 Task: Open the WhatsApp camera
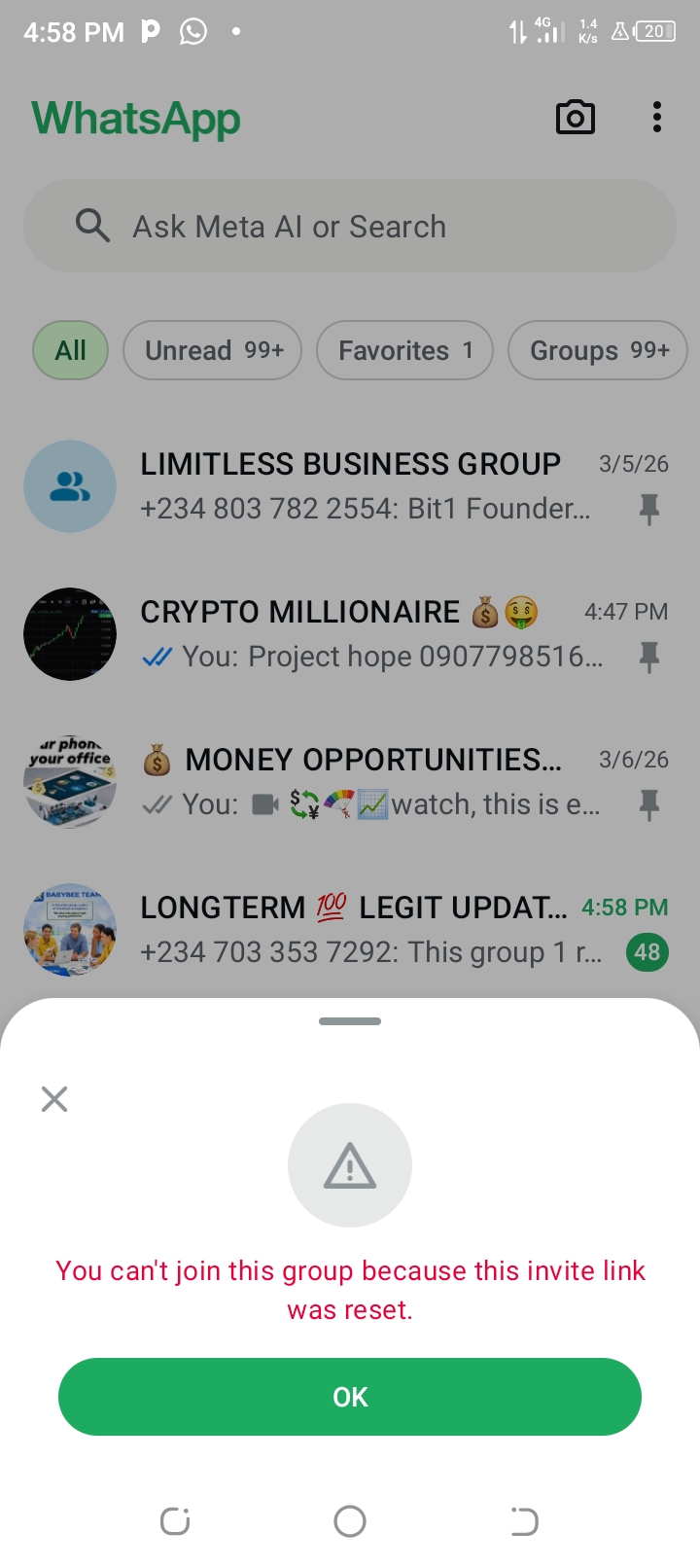(x=575, y=118)
